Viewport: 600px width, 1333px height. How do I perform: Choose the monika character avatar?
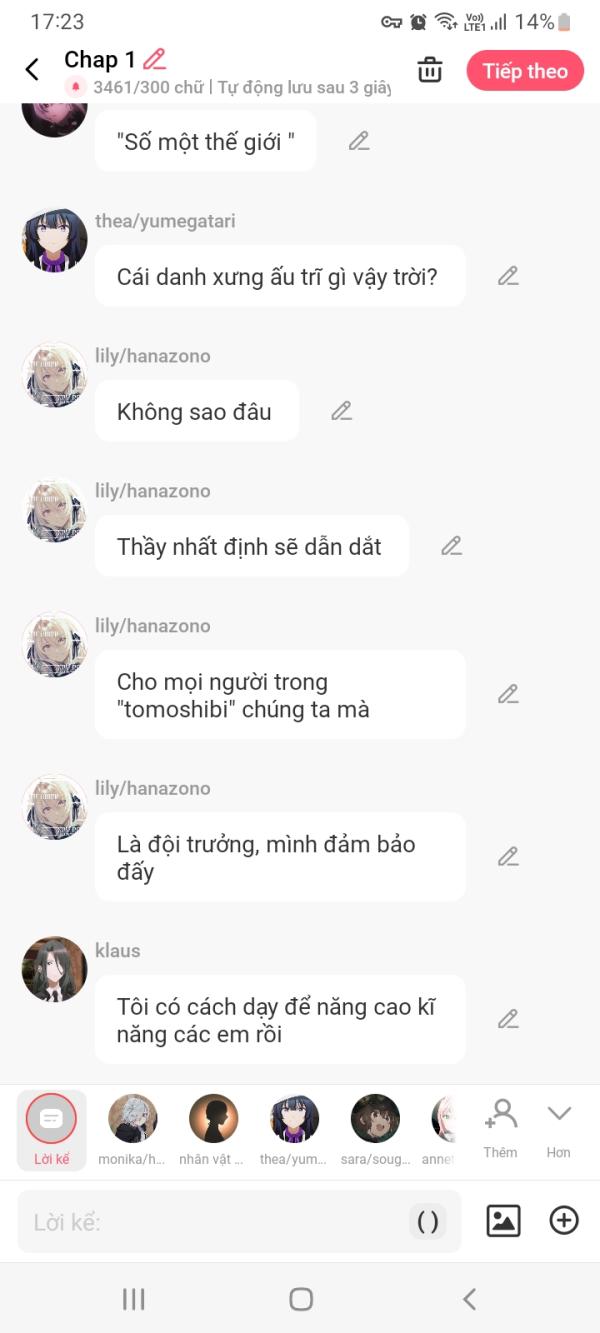pyautogui.click(x=132, y=1129)
